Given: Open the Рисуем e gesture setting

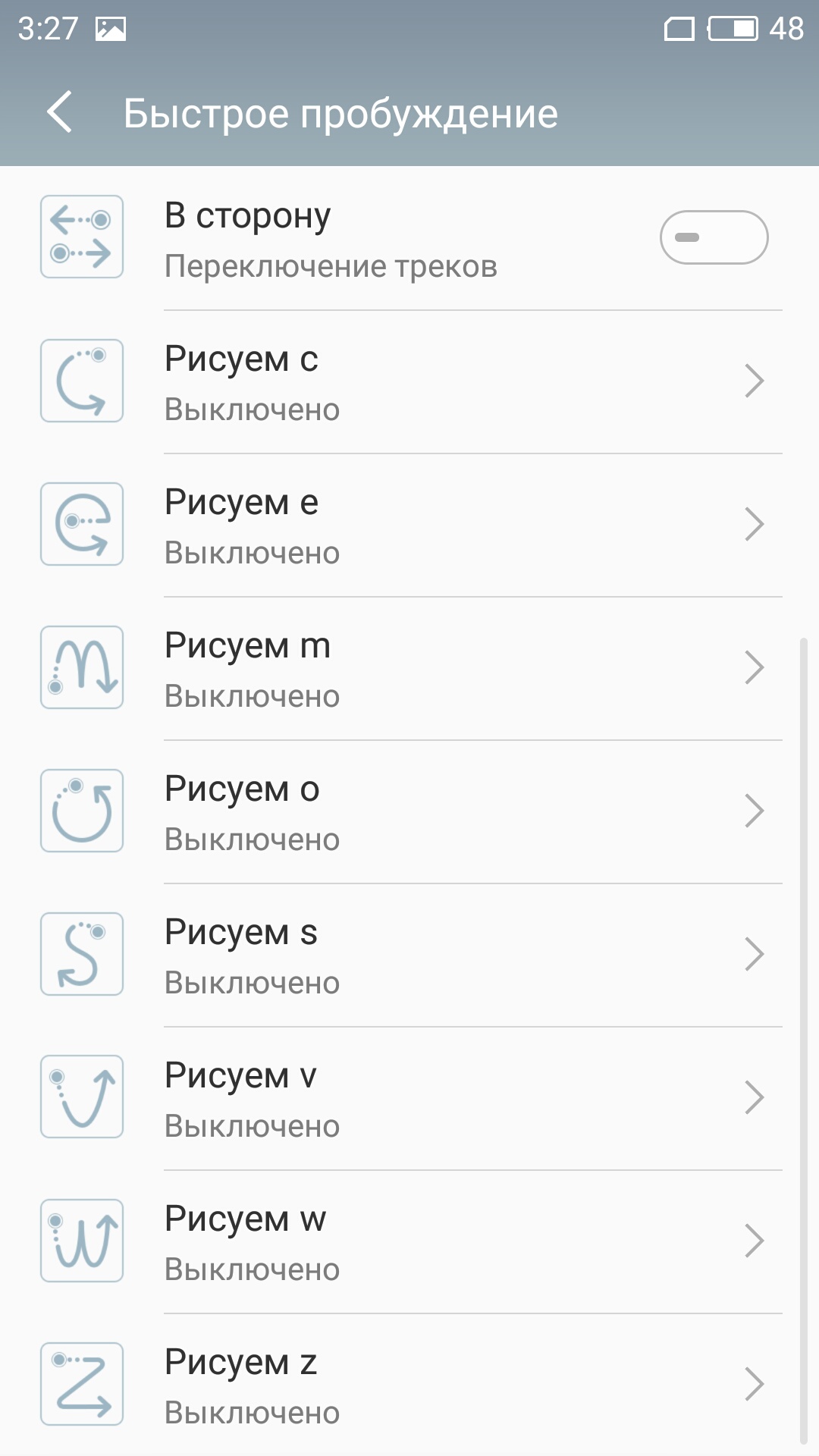Looking at the screenshot, I should tap(409, 526).
